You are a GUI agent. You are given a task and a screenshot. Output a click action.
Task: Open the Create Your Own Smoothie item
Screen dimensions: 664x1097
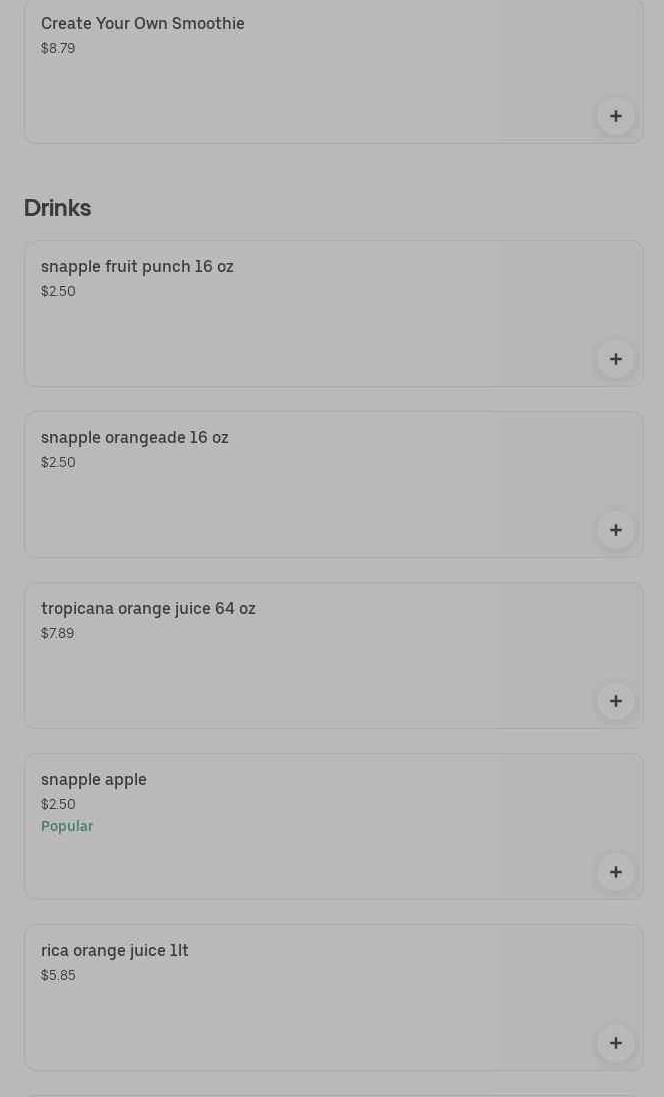(x=143, y=24)
